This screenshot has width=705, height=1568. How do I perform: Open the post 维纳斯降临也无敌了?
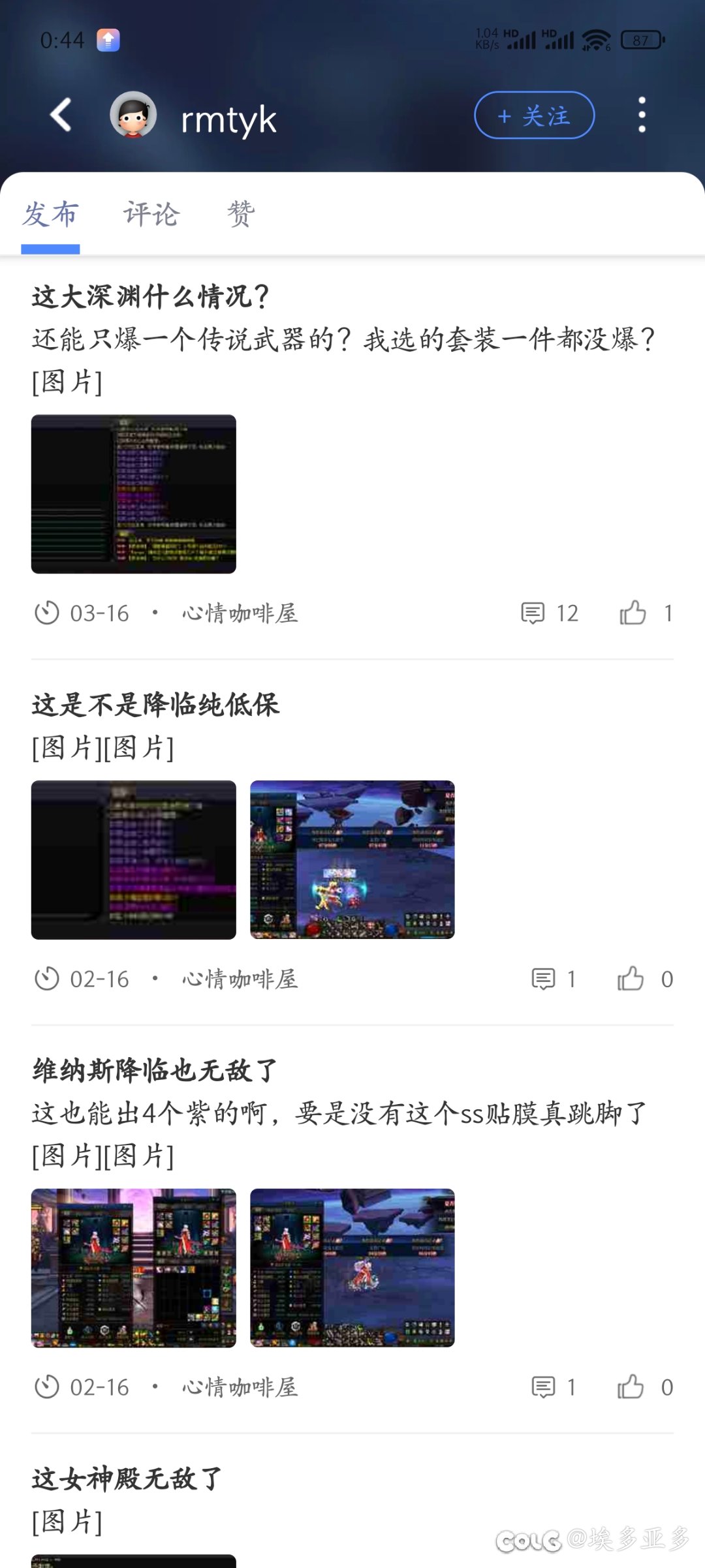pyautogui.click(x=155, y=1071)
